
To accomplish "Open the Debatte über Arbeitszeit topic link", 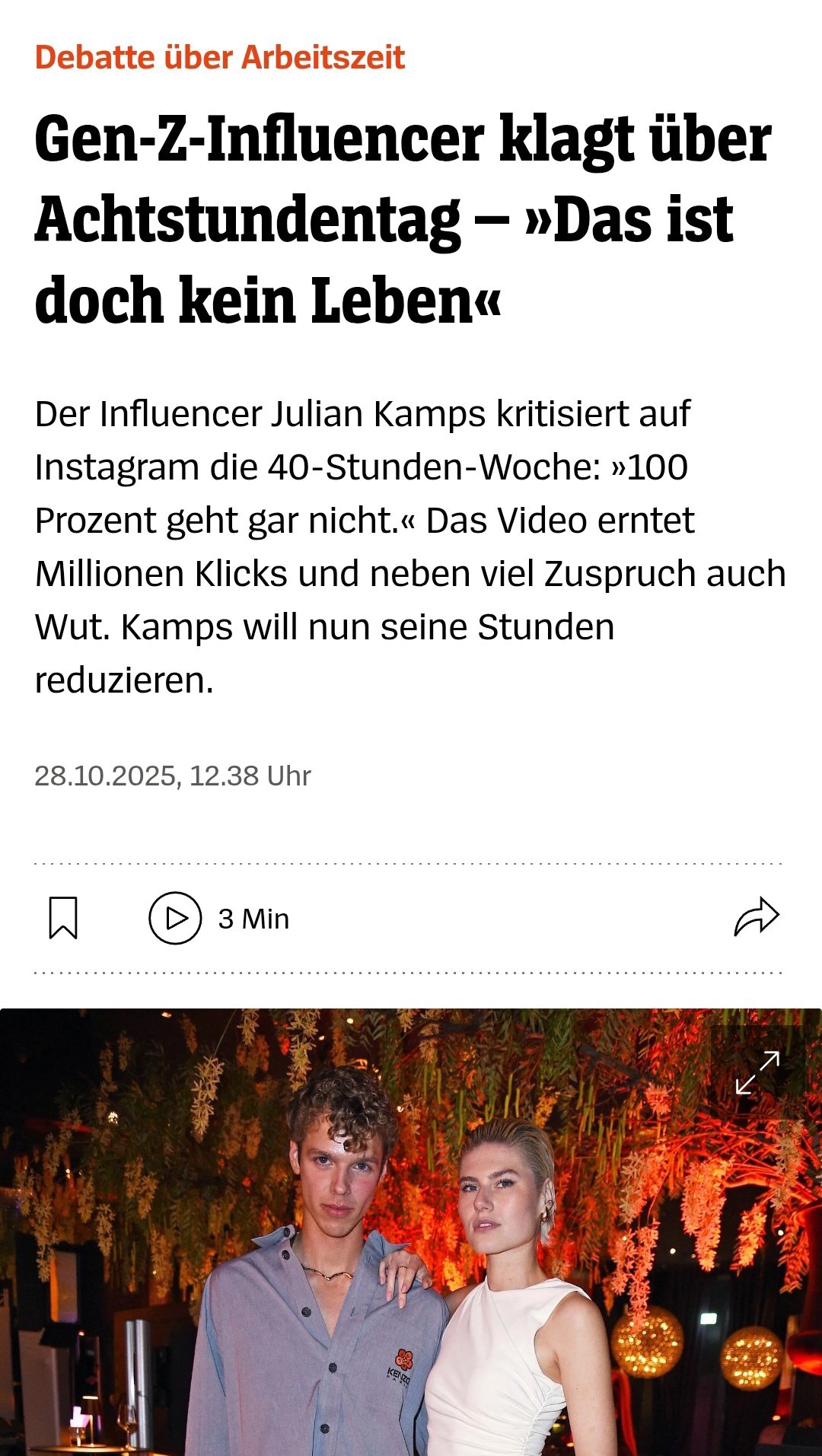I will point(220,58).
